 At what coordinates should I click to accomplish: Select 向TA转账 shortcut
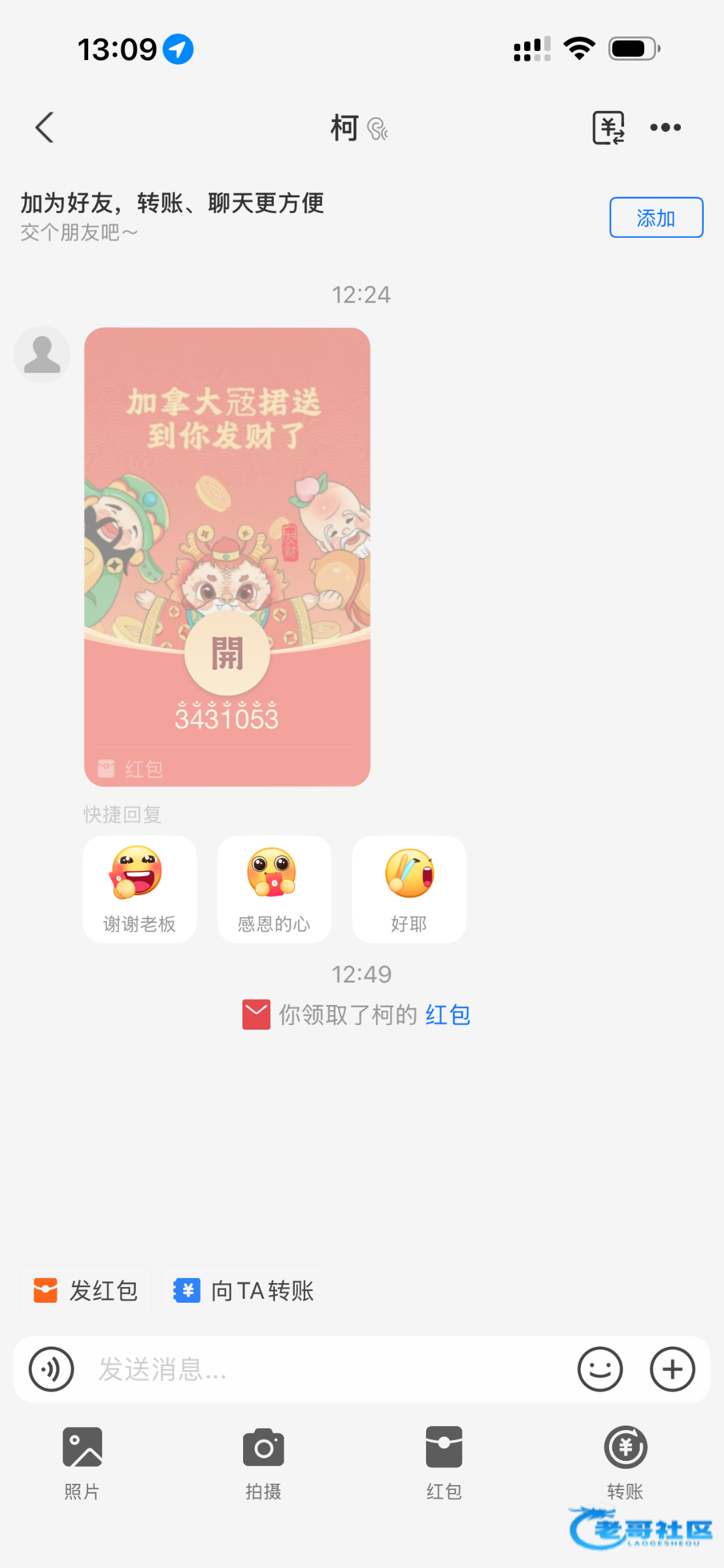(245, 1290)
